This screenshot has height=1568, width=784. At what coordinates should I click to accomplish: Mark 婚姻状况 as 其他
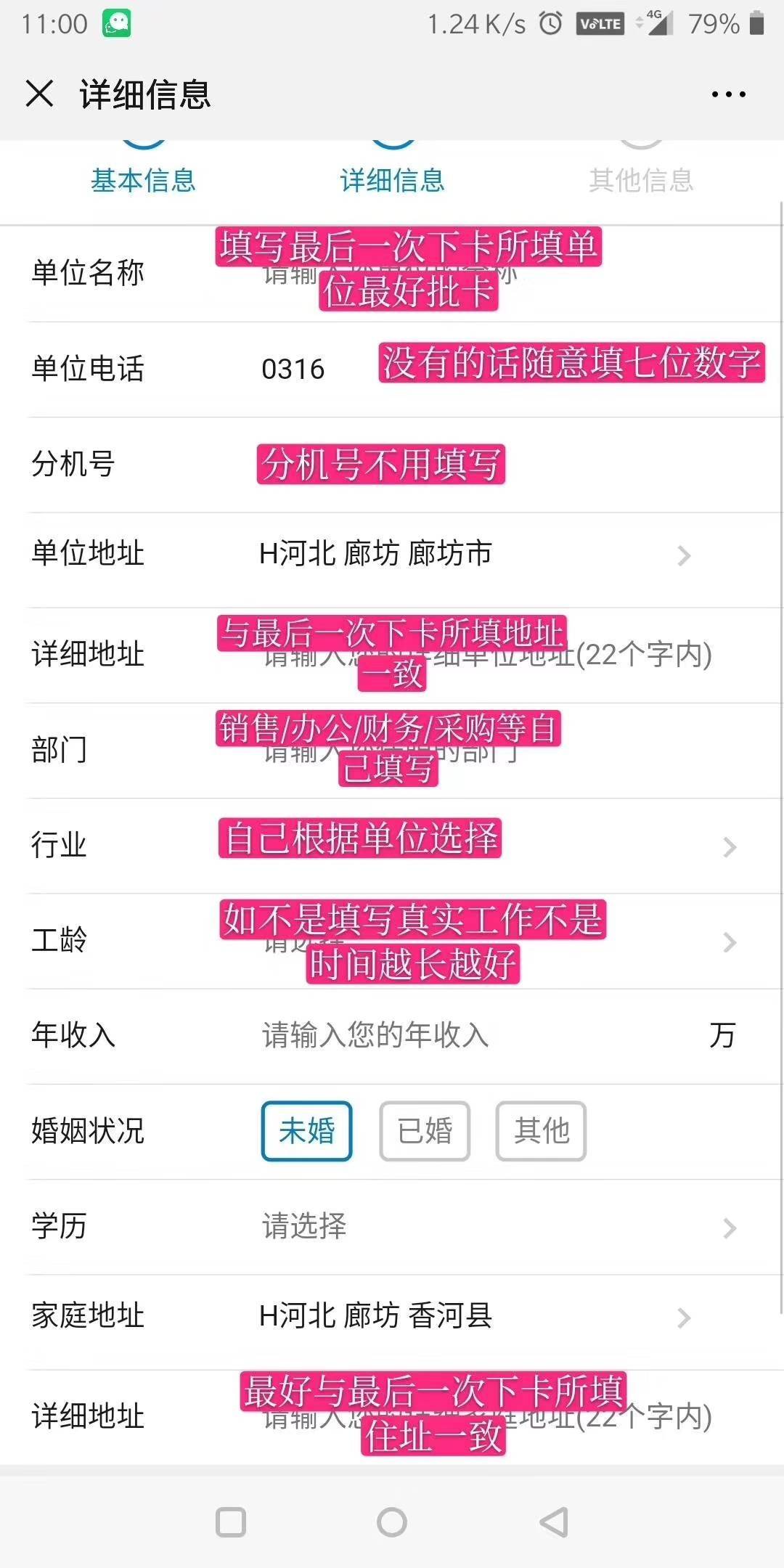pos(541,1131)
